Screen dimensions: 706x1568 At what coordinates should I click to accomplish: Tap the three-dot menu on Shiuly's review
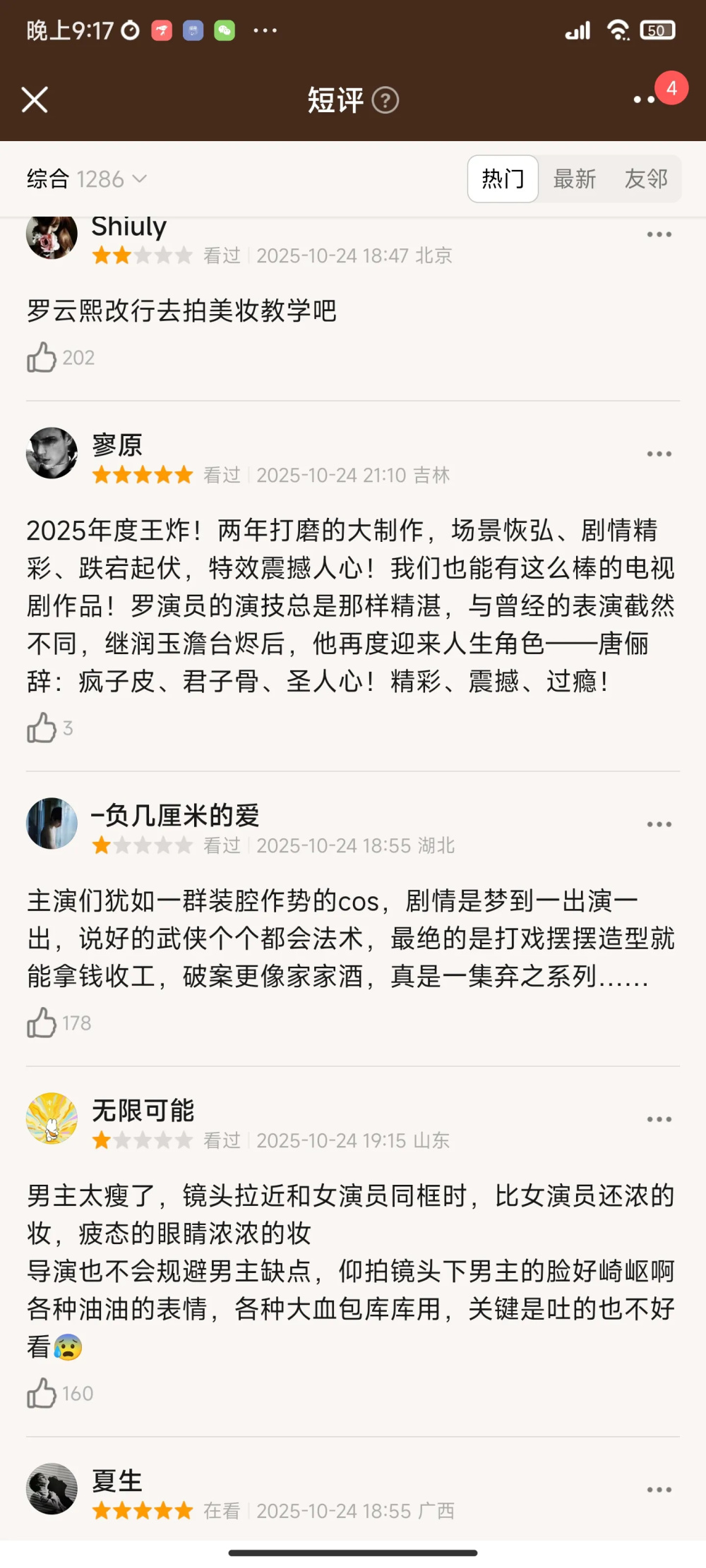[x=659, y=234]
